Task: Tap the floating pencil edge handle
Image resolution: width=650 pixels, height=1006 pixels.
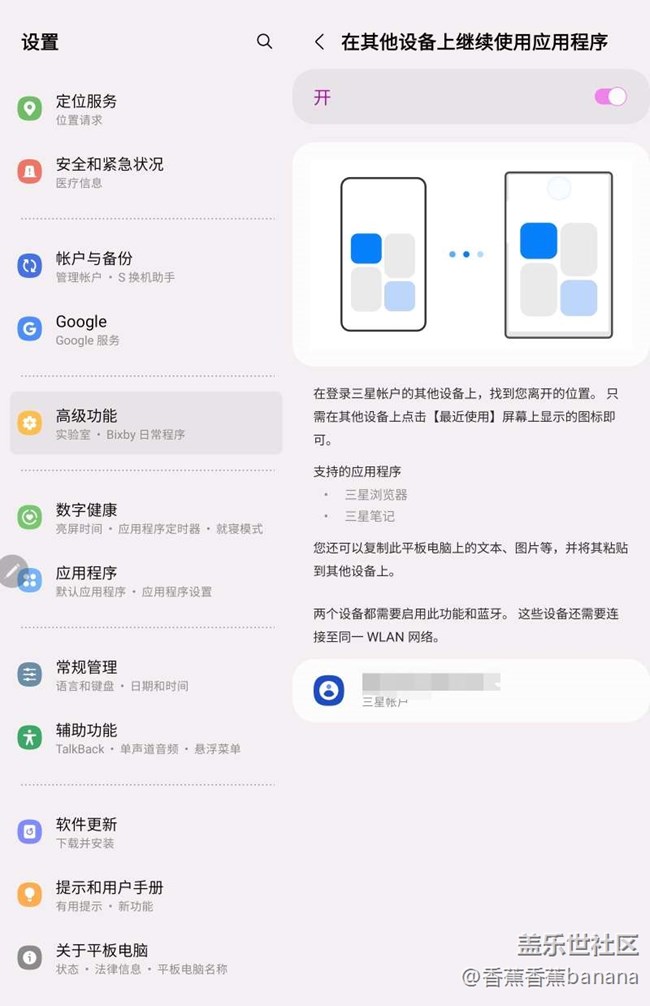Action: click(11, 571)
